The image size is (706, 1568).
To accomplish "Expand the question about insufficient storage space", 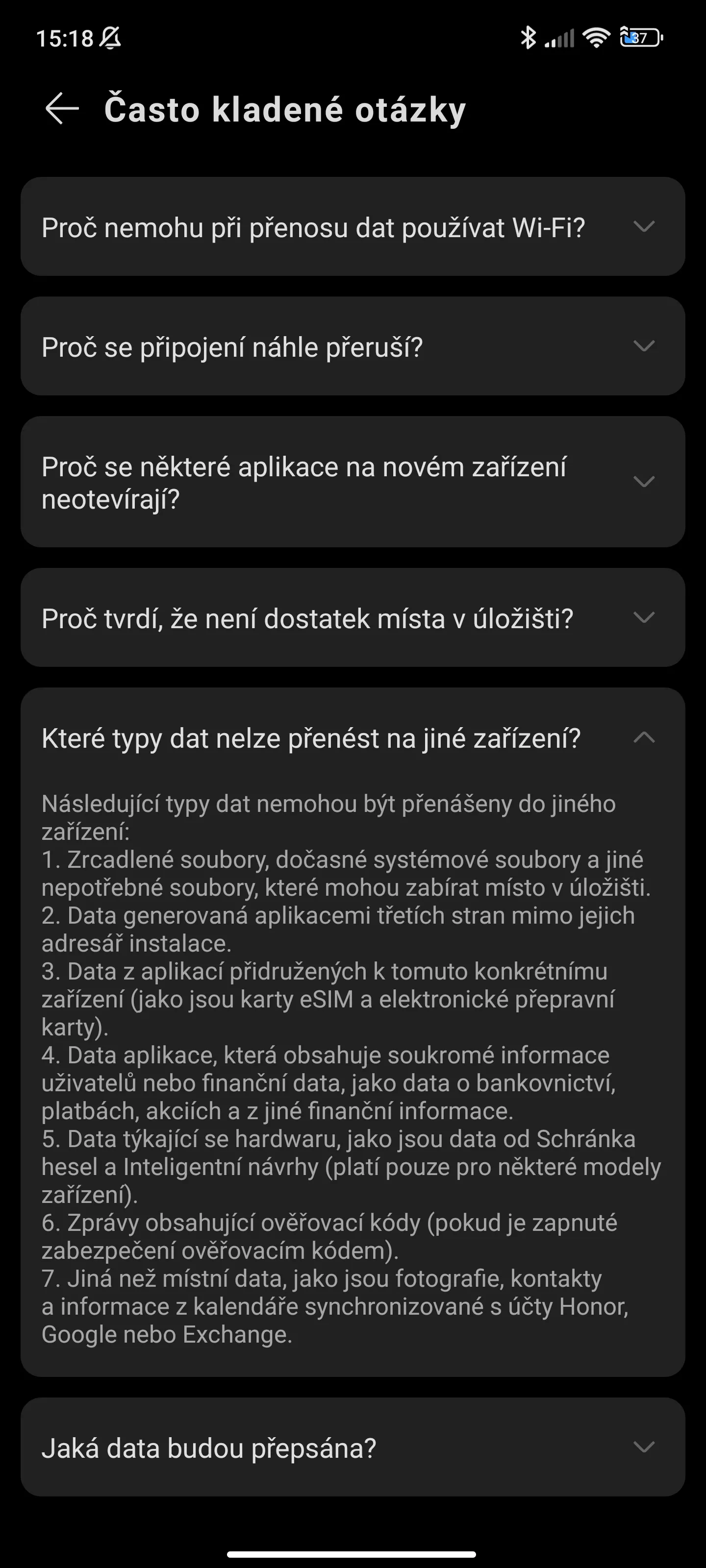I will 353,618.
